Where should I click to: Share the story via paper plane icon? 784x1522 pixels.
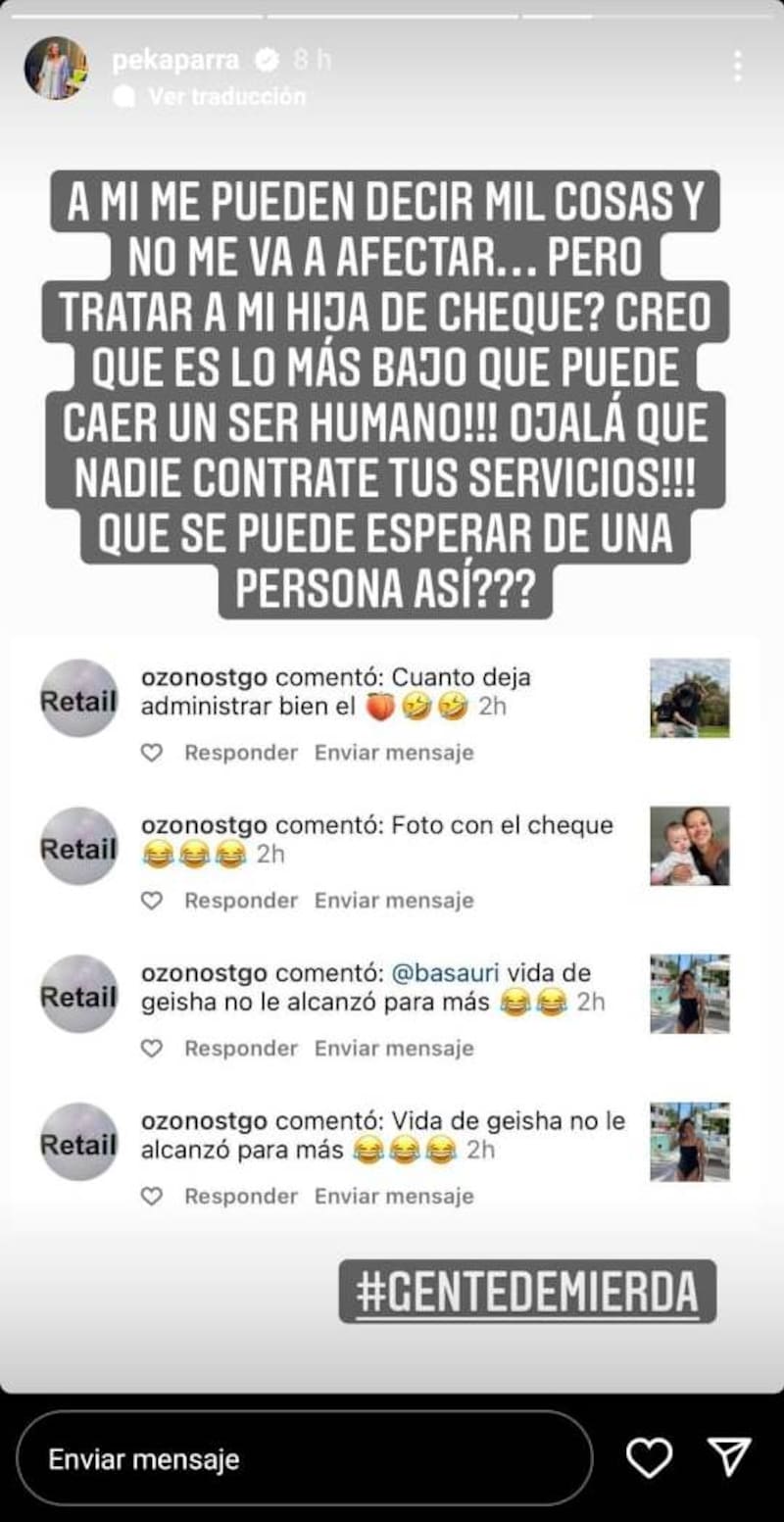click(x=730, y=1457)
